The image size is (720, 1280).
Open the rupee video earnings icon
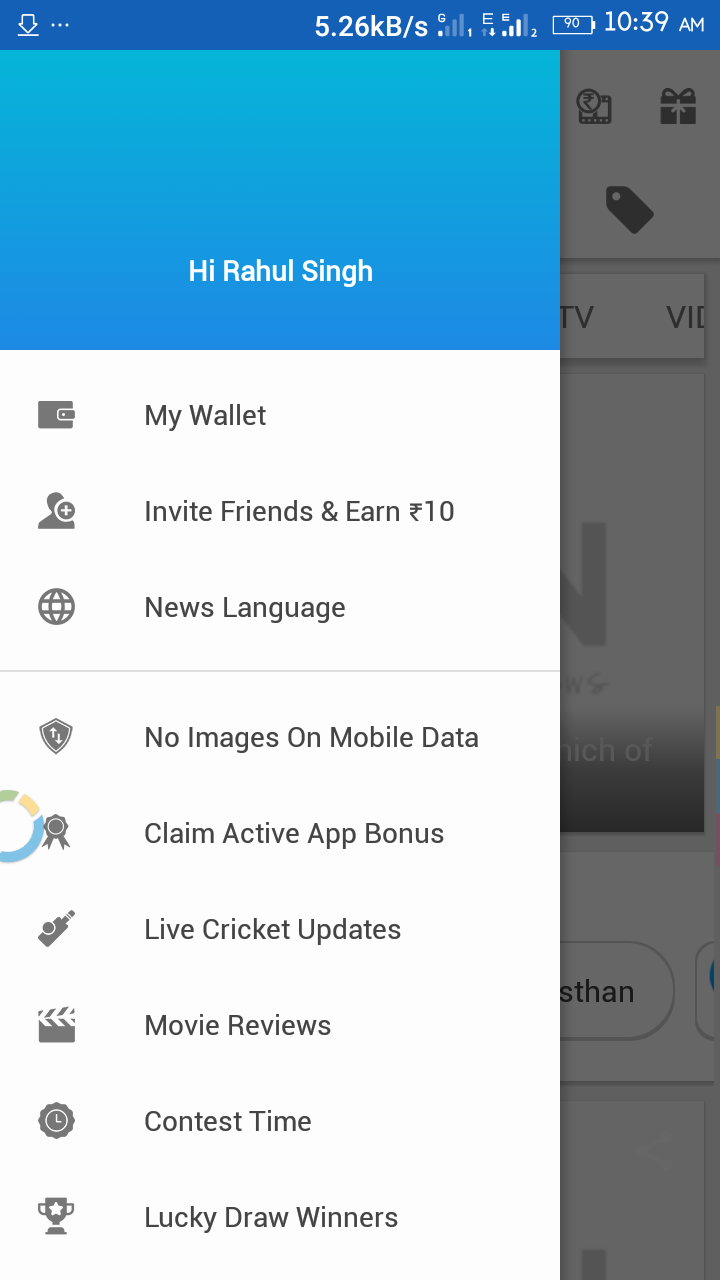[x=594, y=106]
